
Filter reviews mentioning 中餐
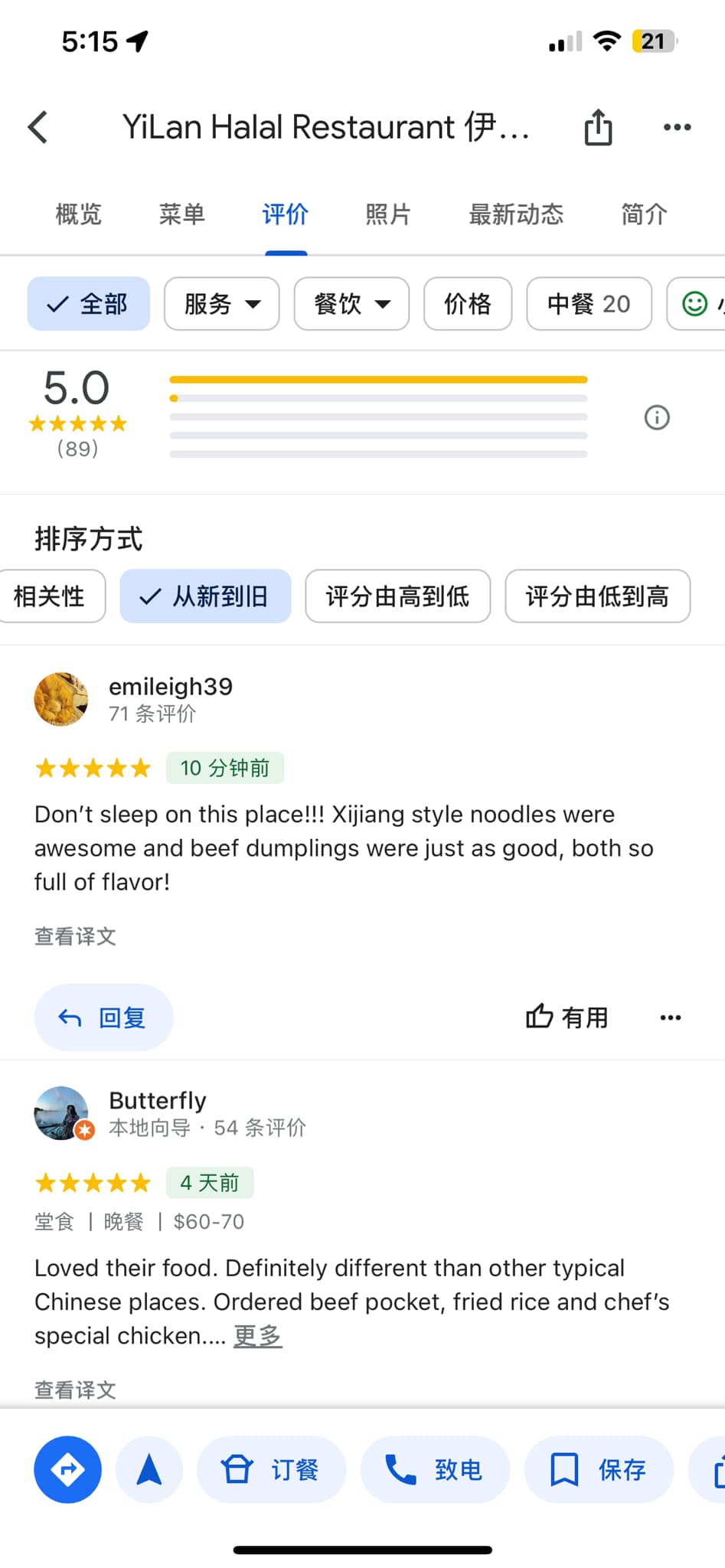coord(588,304)
